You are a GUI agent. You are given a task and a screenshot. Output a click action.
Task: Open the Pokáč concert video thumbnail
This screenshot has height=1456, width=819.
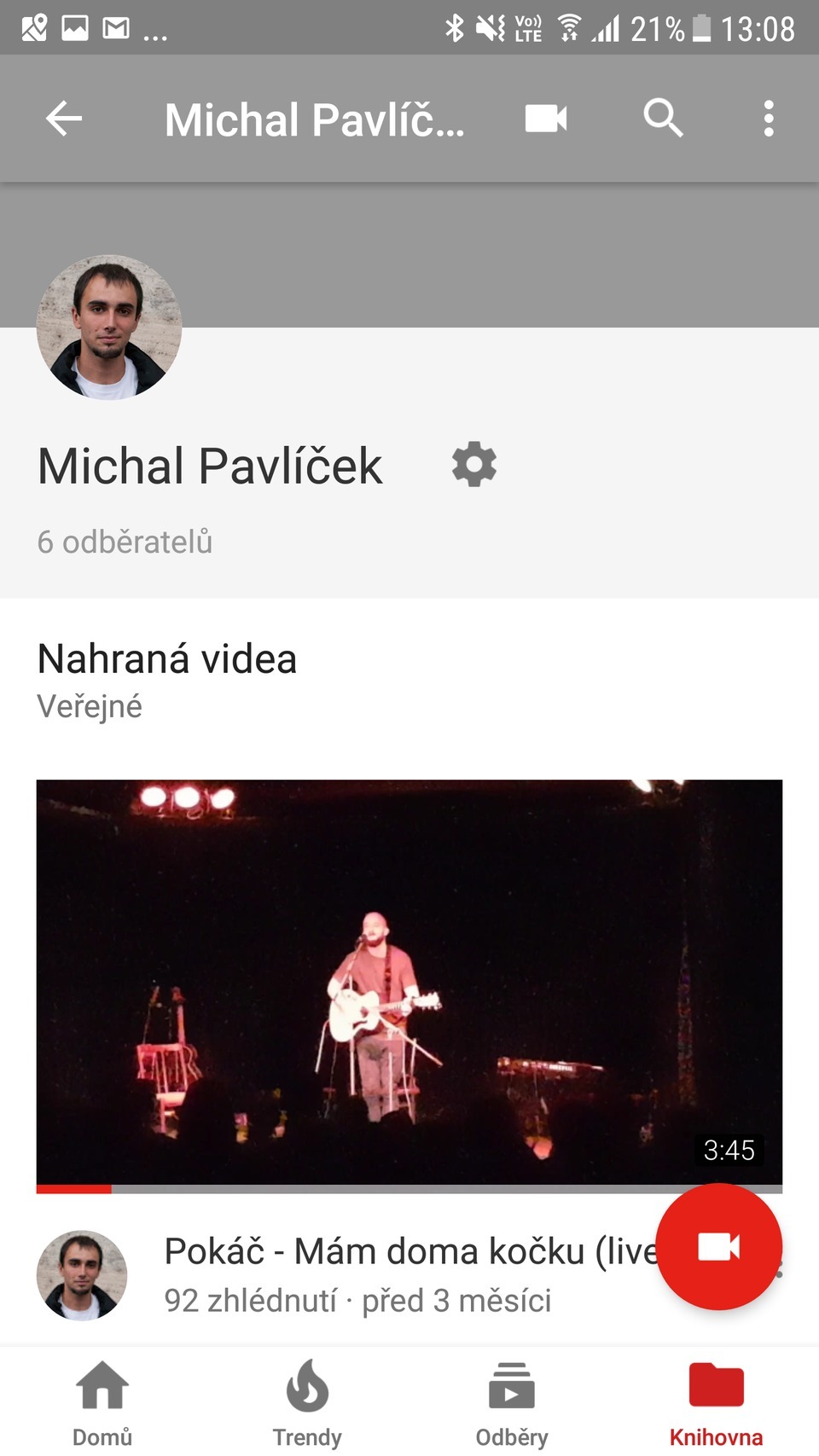pyautogui.click(x=409, y=981)
